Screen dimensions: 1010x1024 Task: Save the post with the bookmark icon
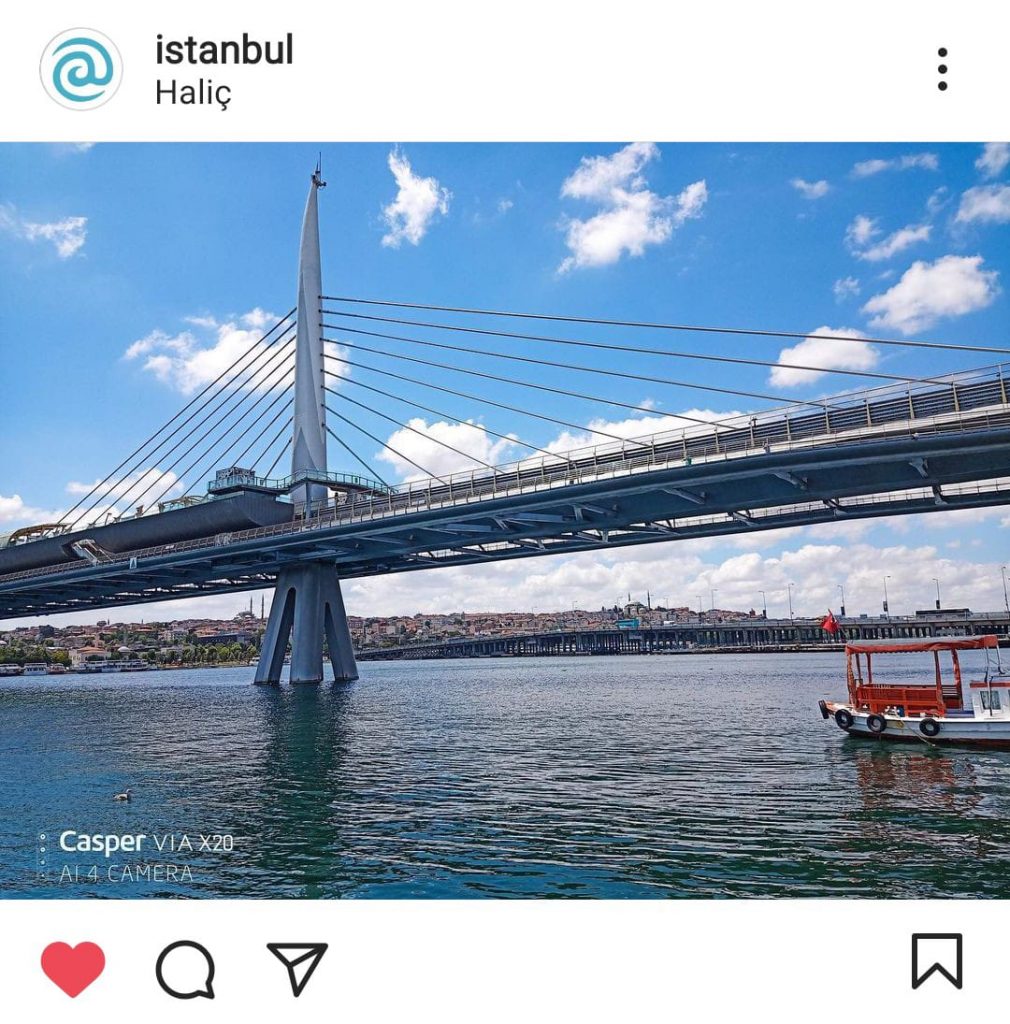[936, 961]
